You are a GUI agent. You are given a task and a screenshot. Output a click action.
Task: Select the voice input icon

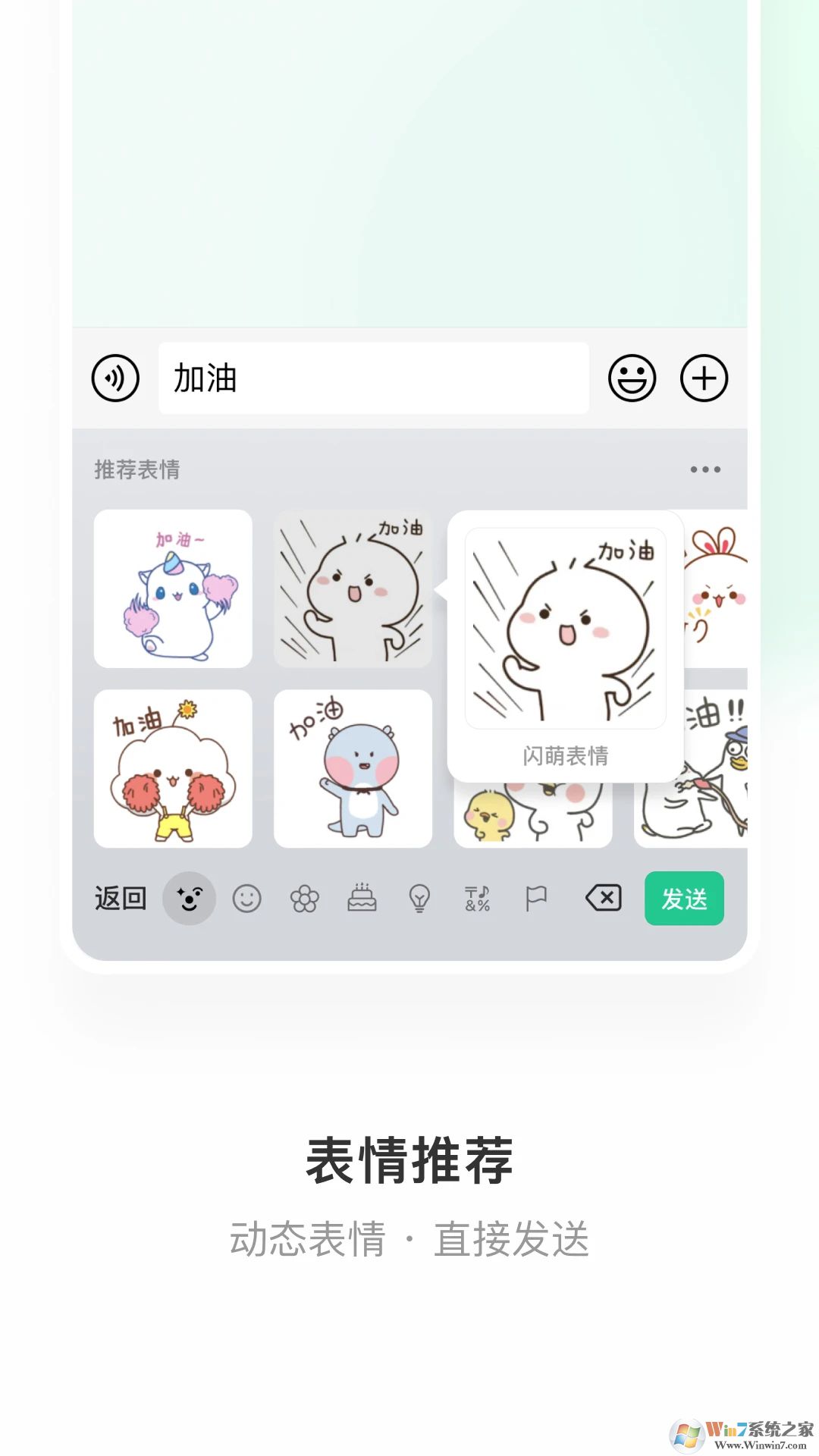(x=115, y=378)
